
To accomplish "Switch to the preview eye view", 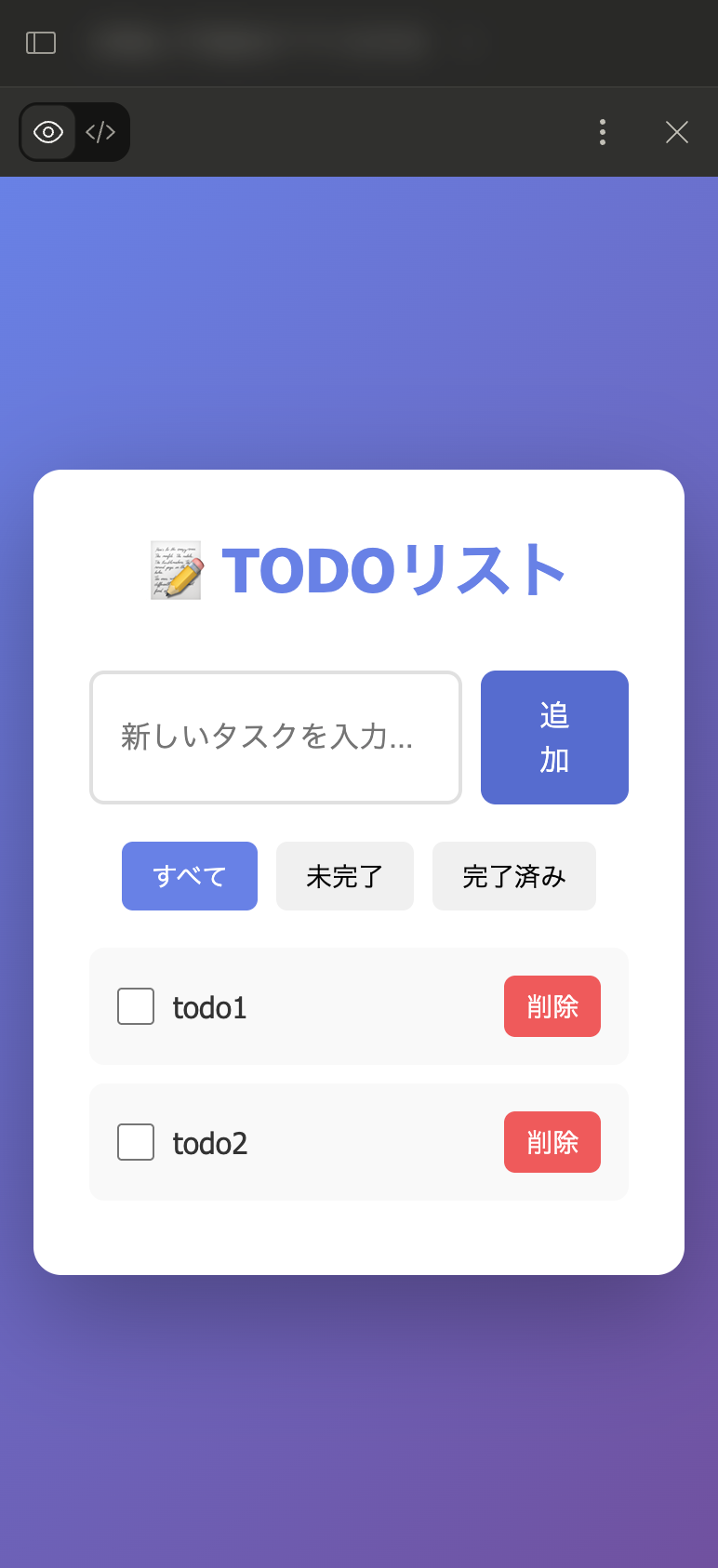I will coord(48,132).
